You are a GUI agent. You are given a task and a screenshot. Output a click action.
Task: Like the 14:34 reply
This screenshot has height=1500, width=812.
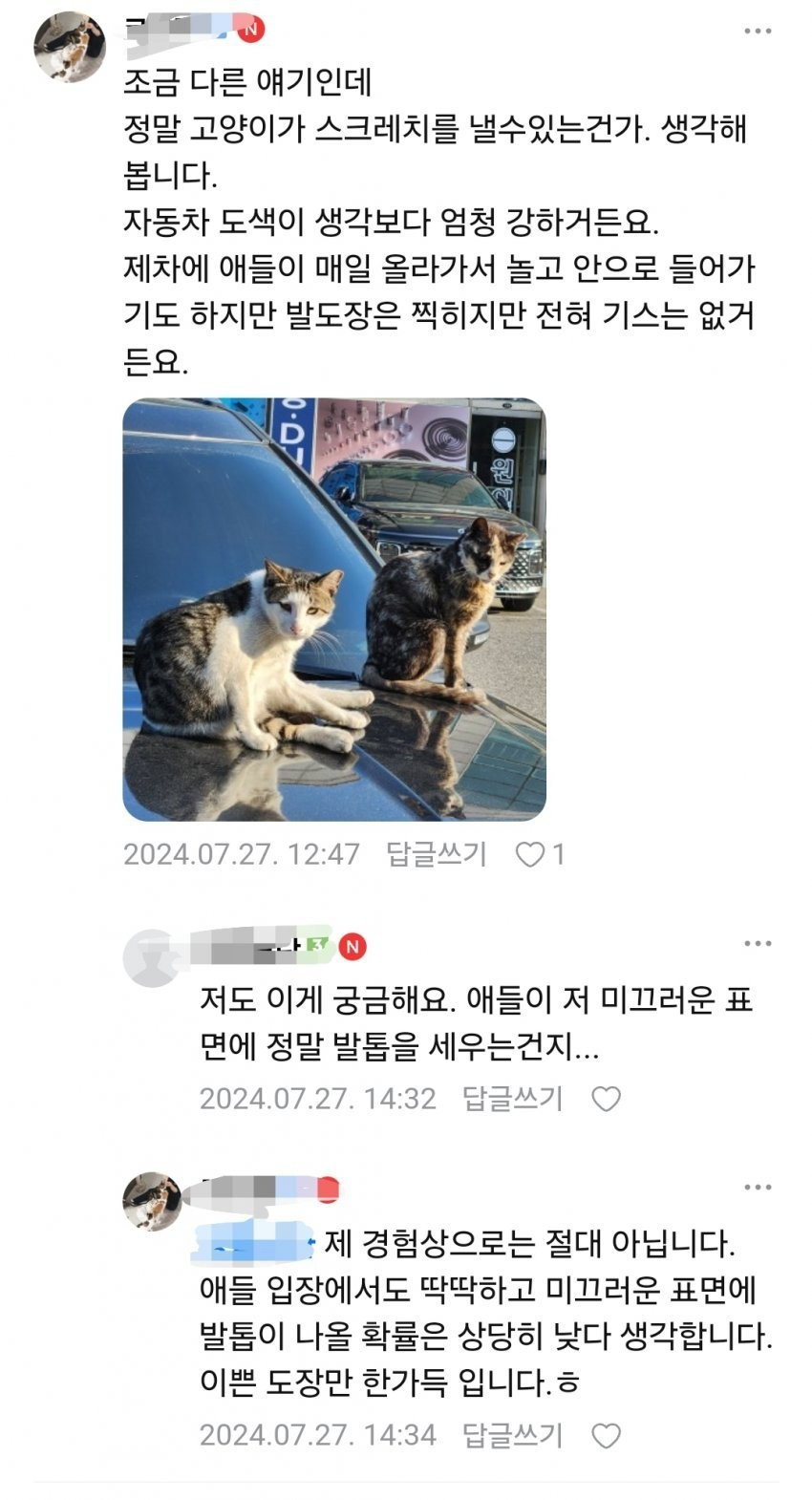coord(607,1435)
